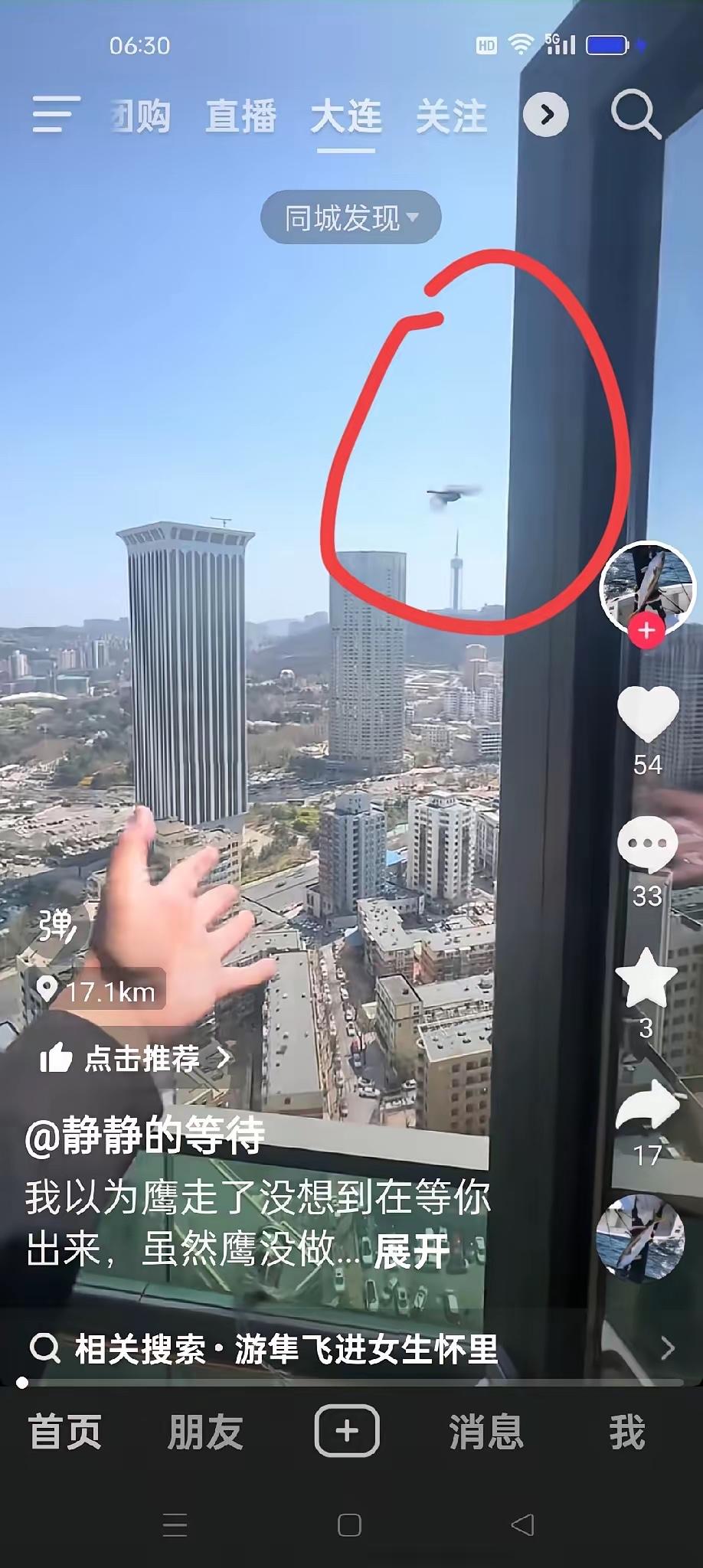Switch to the 关注 tab

[x=451, y=116]
